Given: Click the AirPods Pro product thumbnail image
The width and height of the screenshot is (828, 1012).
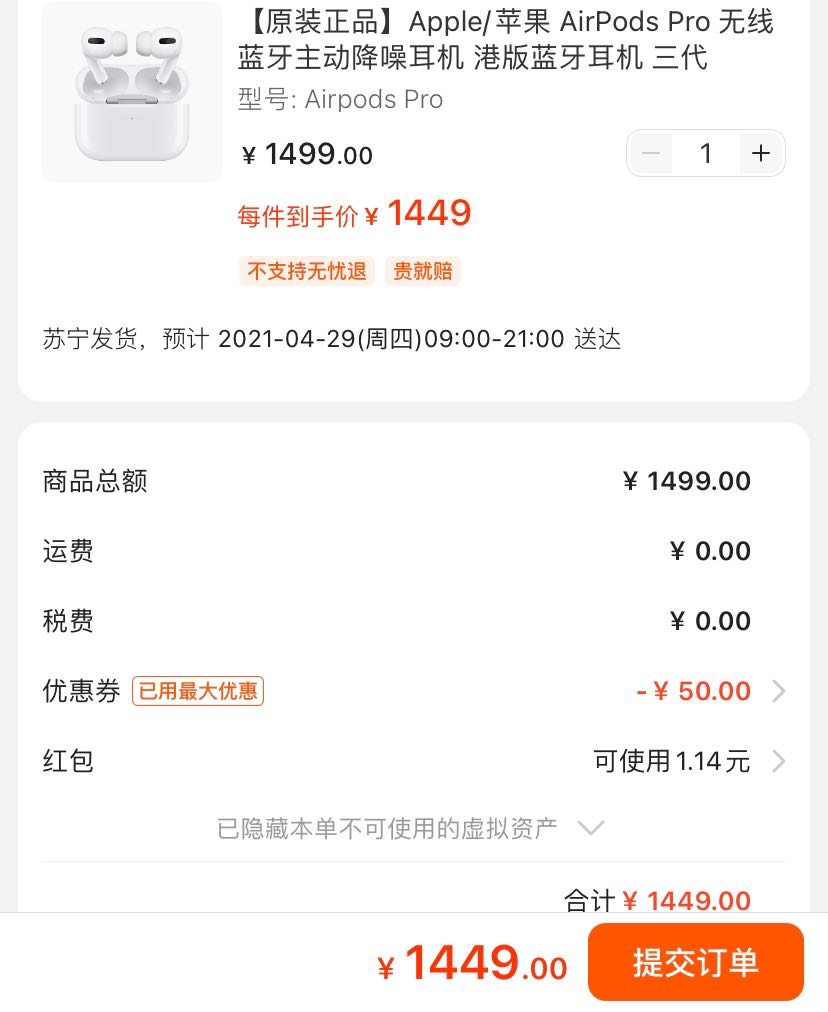Looking at the screenshot, I should [x=131, y=92].
